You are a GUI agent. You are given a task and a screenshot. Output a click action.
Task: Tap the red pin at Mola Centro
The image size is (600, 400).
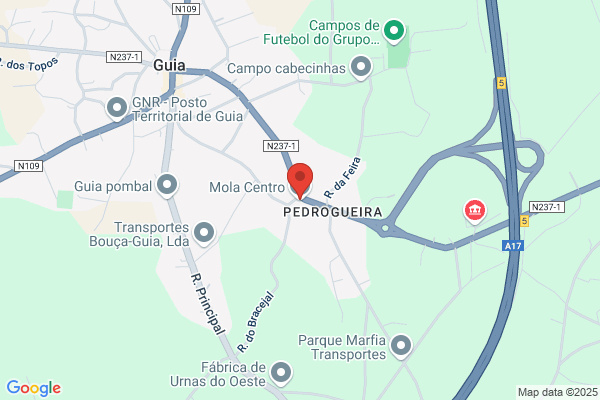[x=300, y=181]
